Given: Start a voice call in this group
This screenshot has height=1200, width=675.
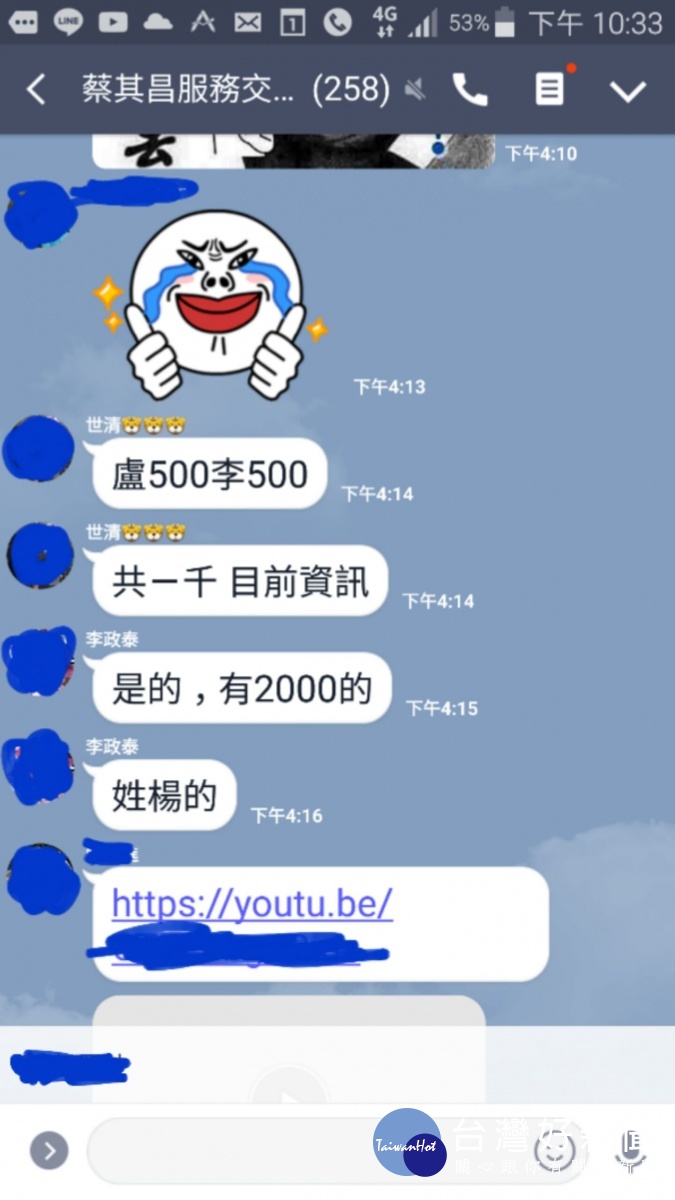Looking at the screenshot, I should (x=470, y=90).
